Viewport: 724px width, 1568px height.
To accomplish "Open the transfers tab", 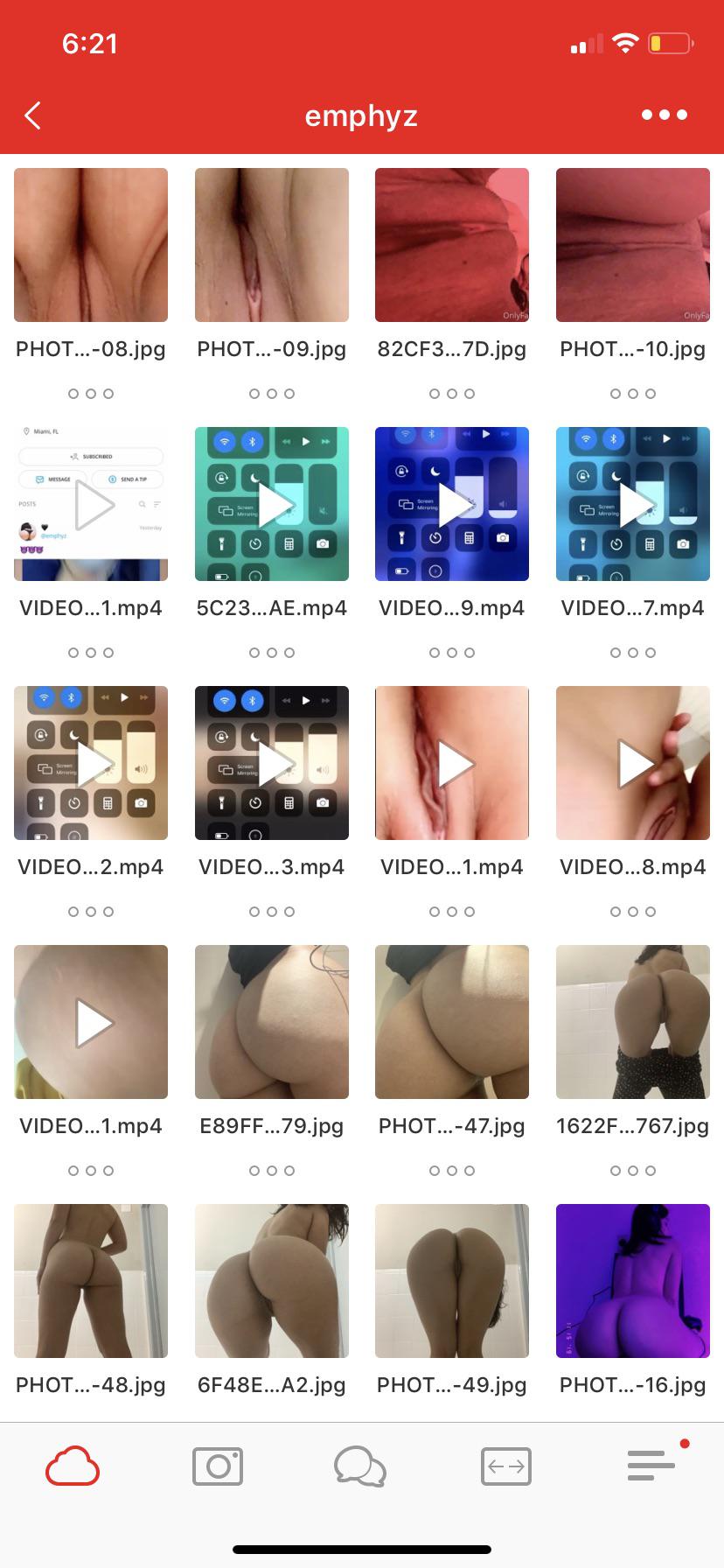I will tap(505, 1466).
